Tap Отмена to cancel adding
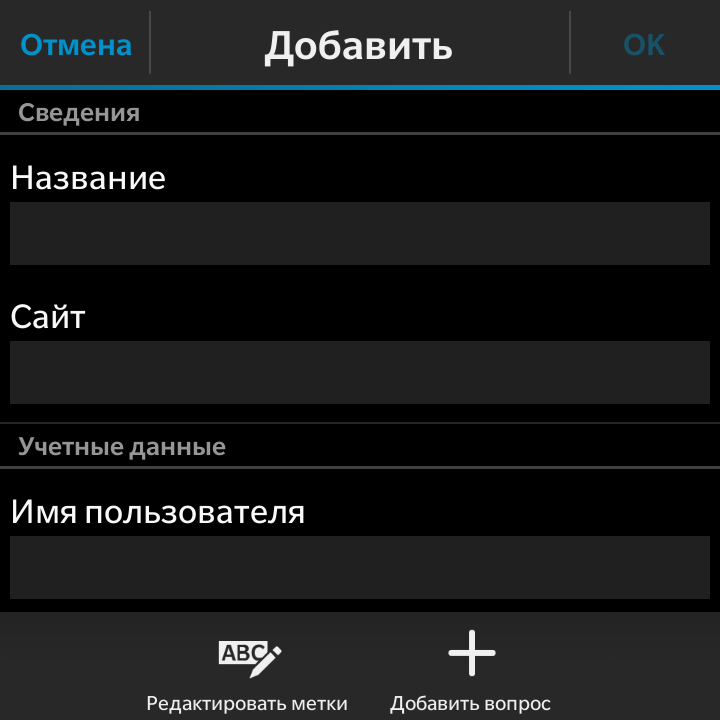 (76, 45)
